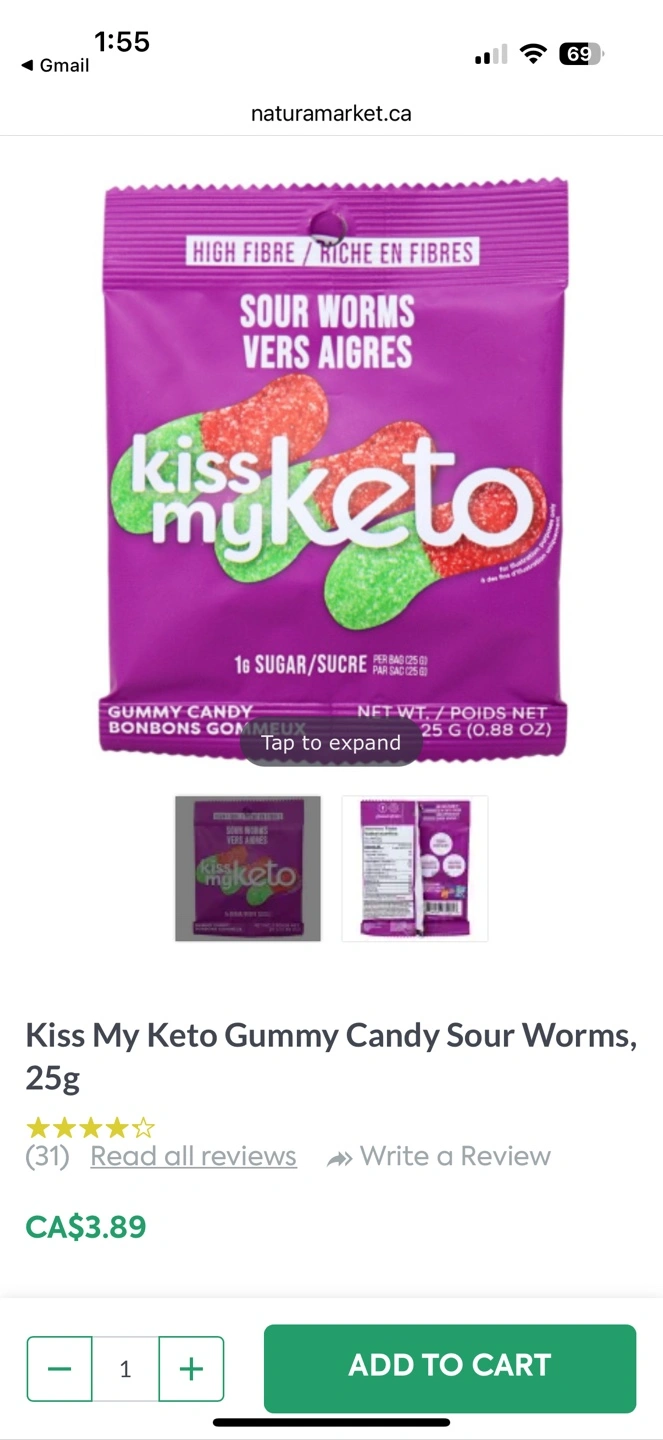
Task: Open the naturamarket.ca address bar
Action: tap(331, 113)
